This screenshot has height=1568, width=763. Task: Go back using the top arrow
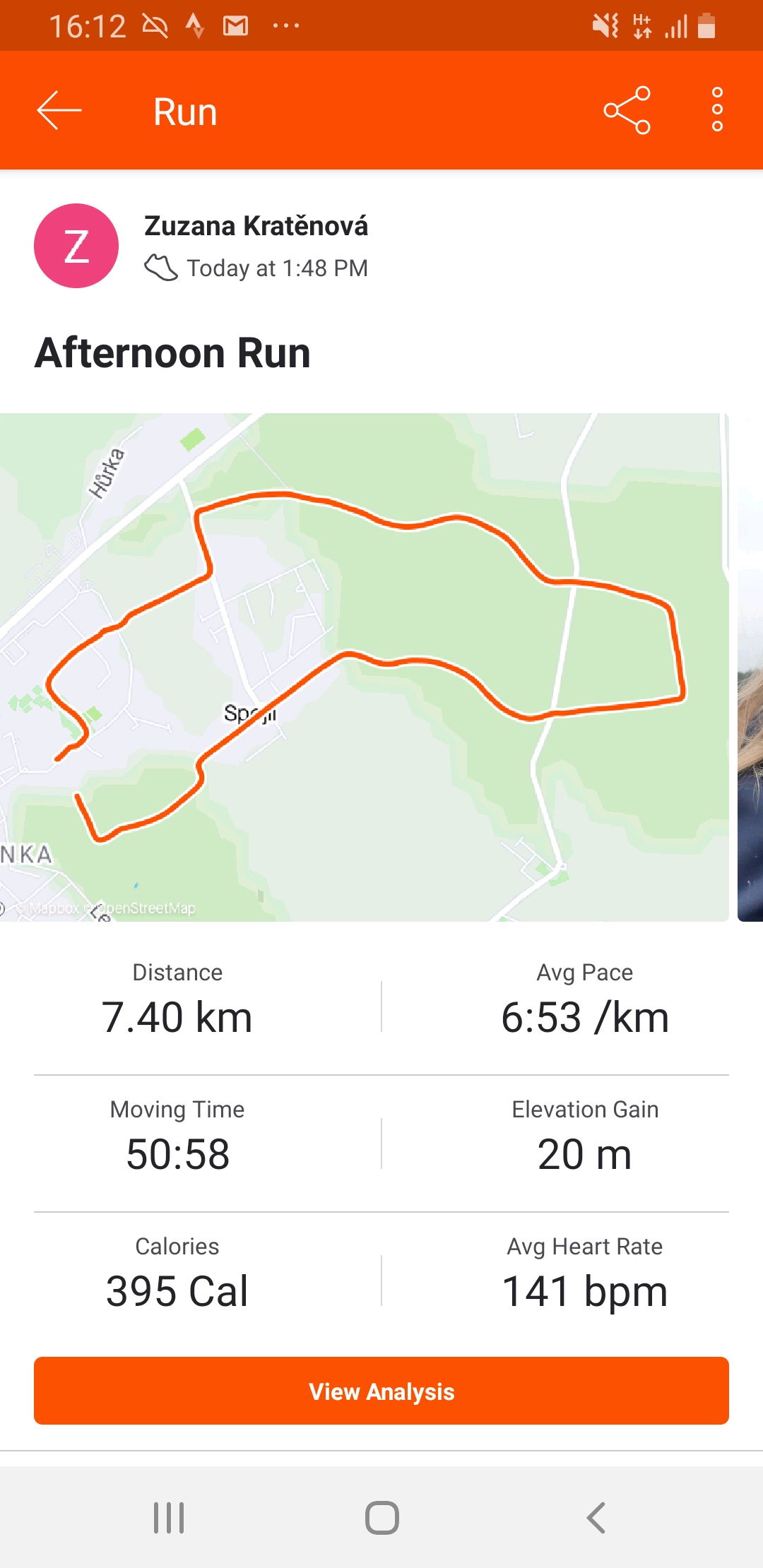pyautogui.click(x=59, y=111)
